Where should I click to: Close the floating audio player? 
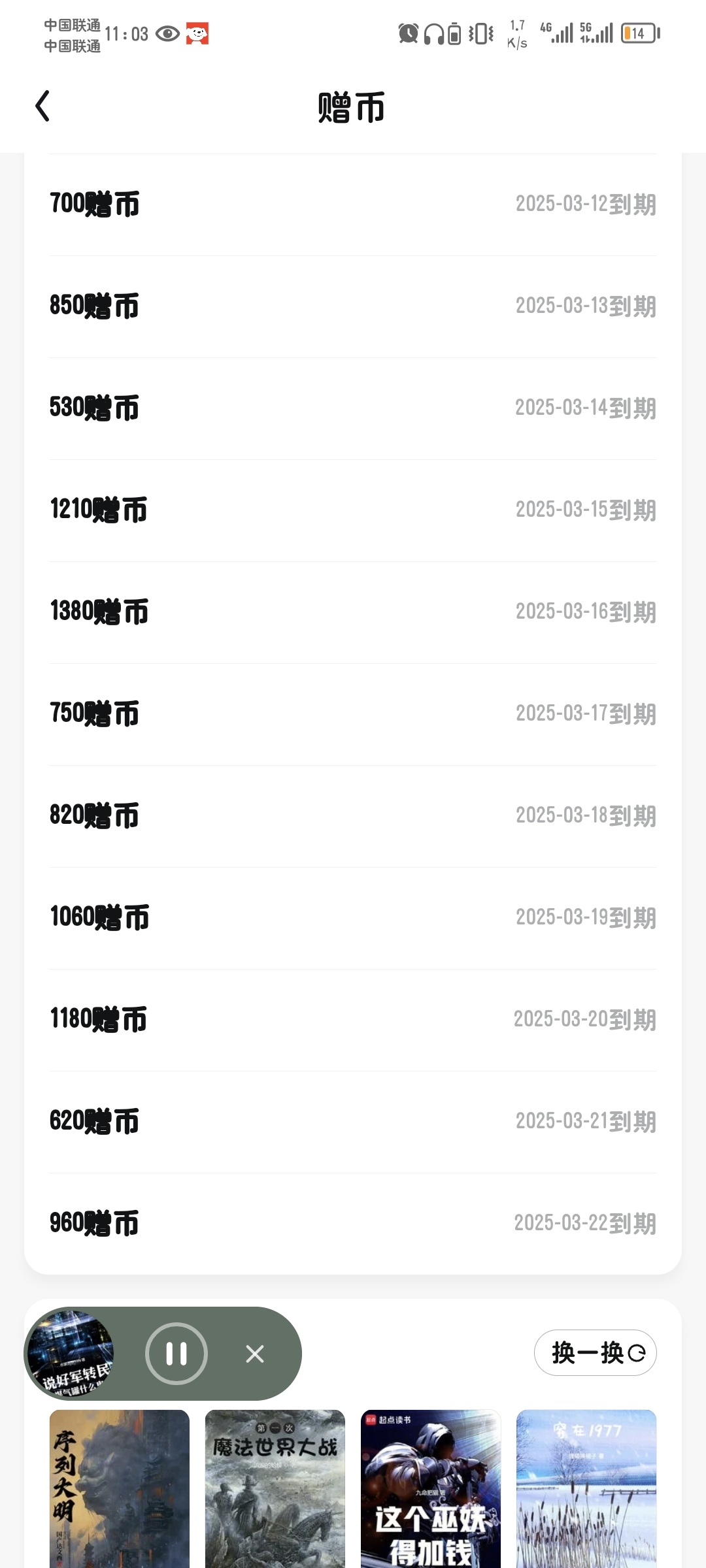(255, 1354)
